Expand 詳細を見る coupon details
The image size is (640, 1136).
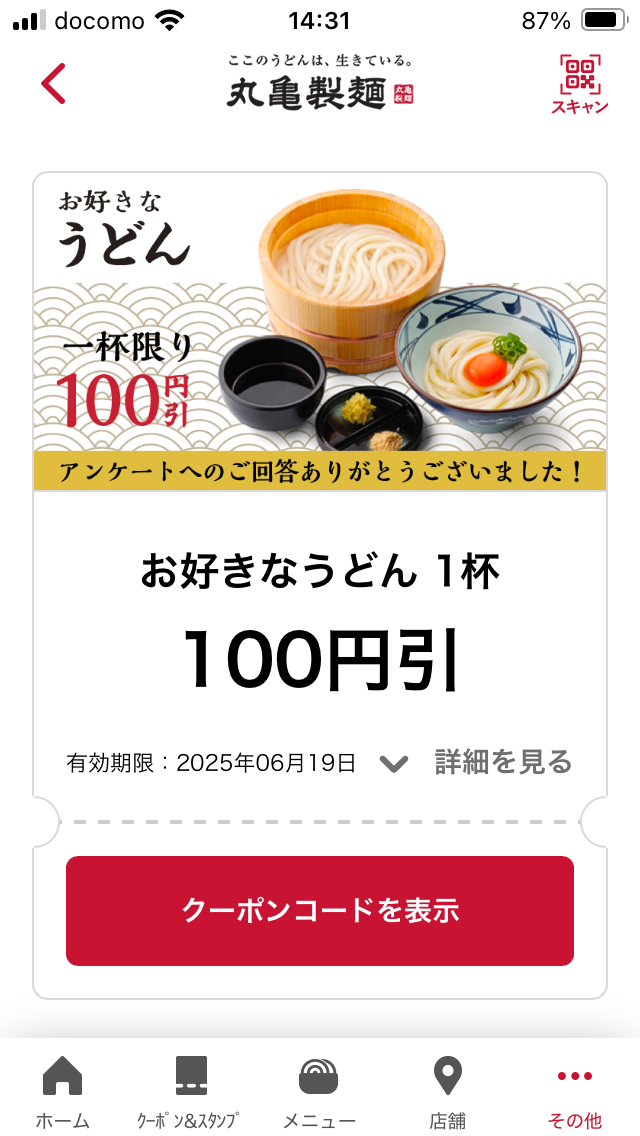pos(476,762)
